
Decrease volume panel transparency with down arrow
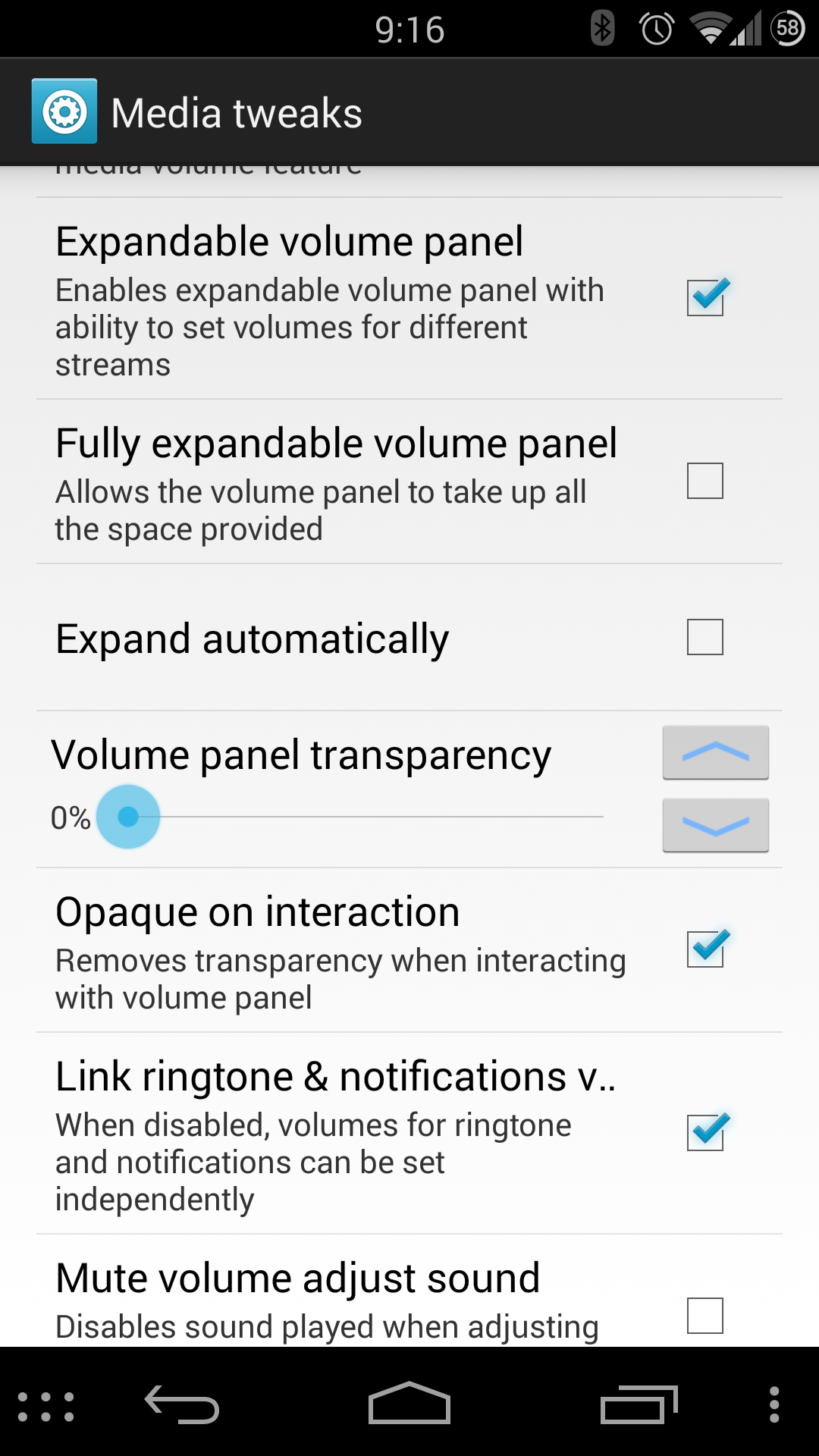[x=715, y=825]
